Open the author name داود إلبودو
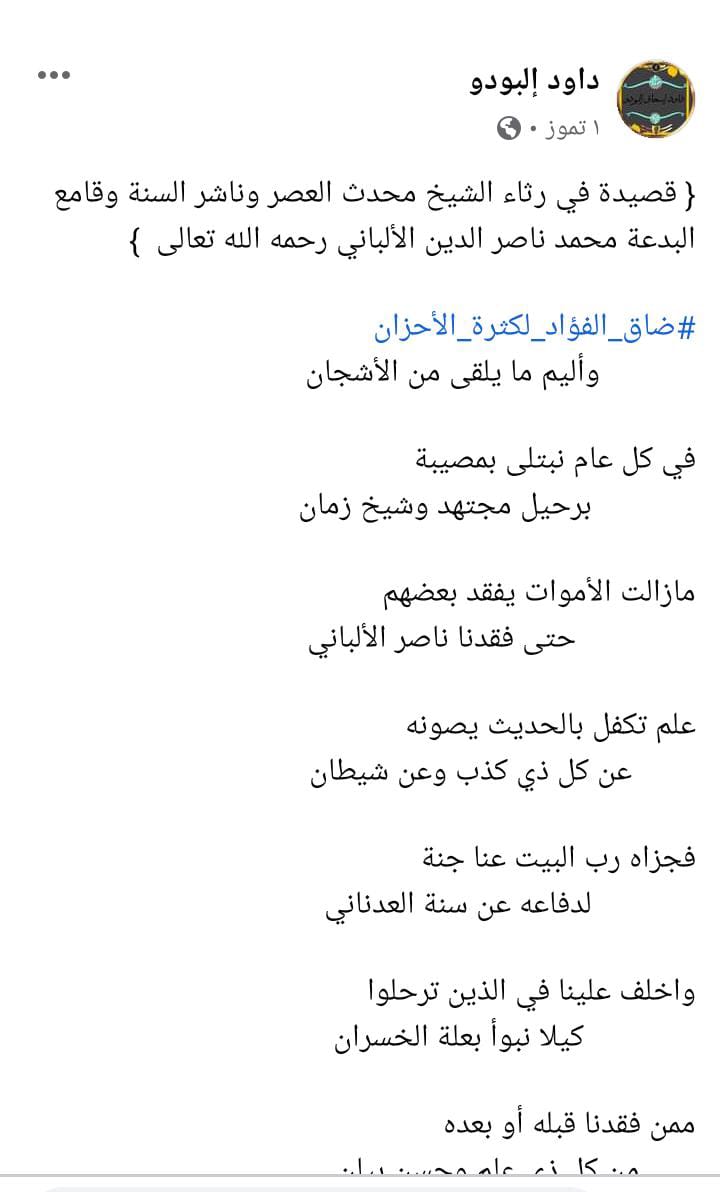The width and height of the screenshot is (720, 1192). [x=535, y=81]
